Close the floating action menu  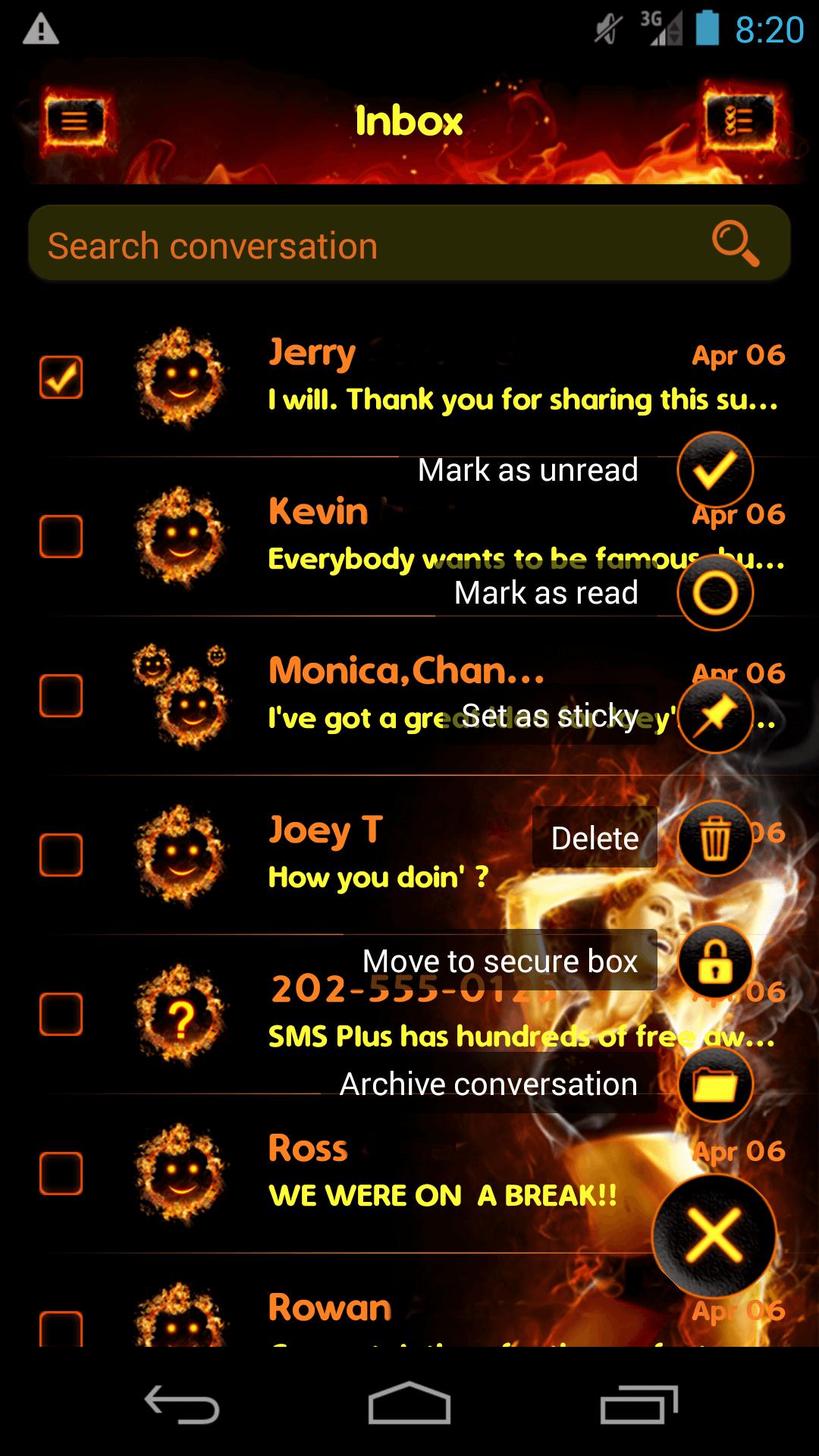point(714,1236)
